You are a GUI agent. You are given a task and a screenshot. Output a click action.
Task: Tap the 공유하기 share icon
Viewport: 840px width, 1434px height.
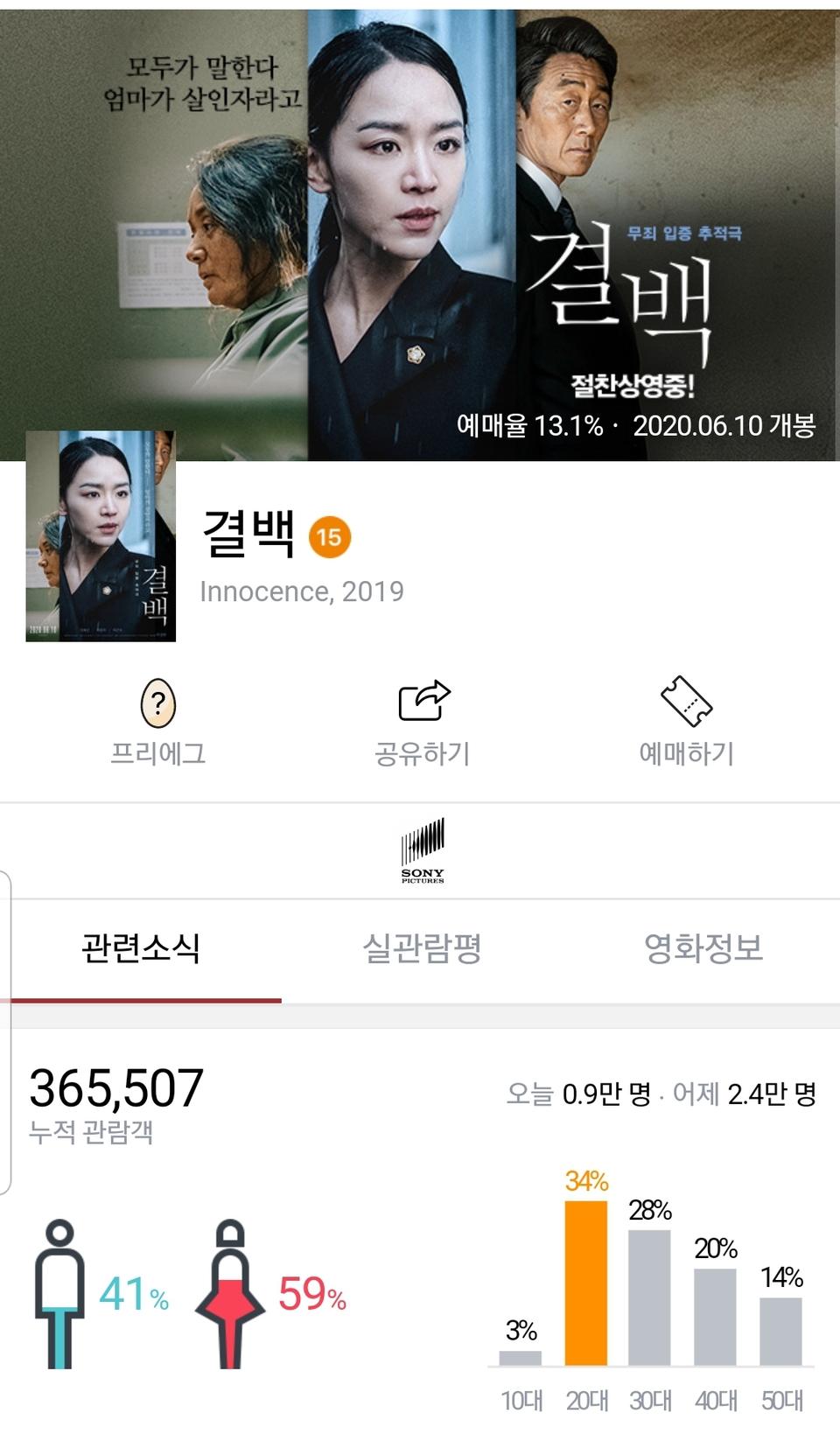click(x=420, y=702)
